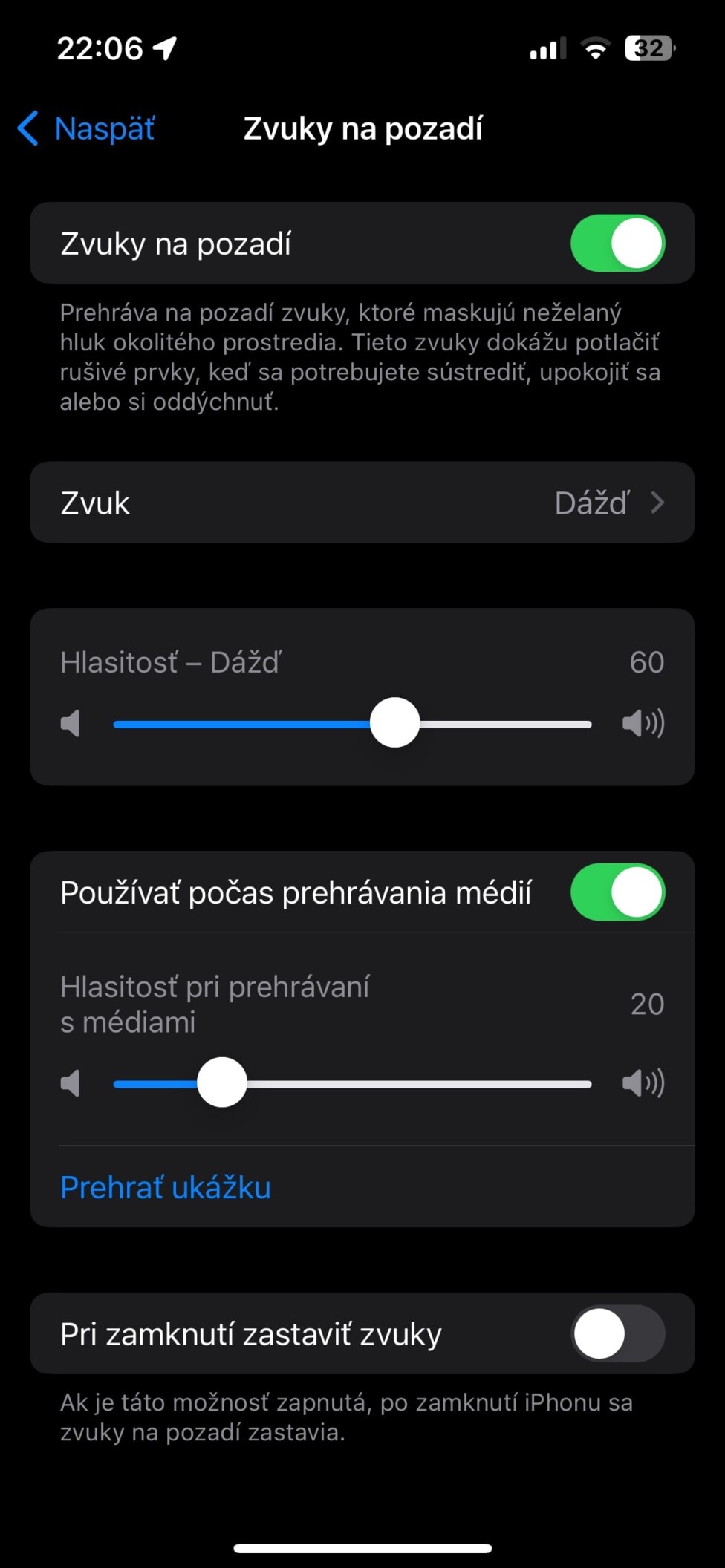Go back with the Naspäť button

coord(86,128)
